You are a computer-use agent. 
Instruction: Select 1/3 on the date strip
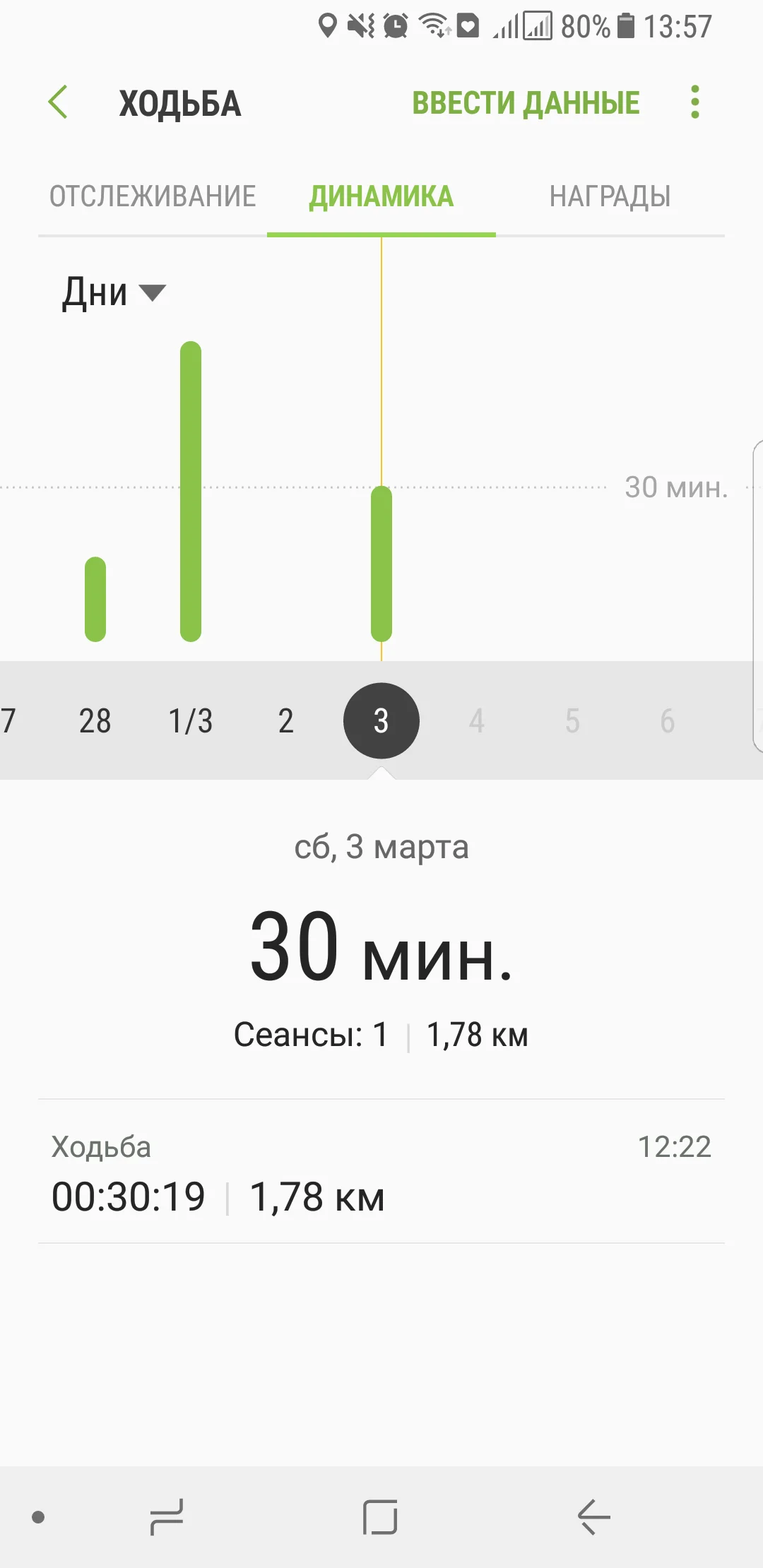point(190,721)
